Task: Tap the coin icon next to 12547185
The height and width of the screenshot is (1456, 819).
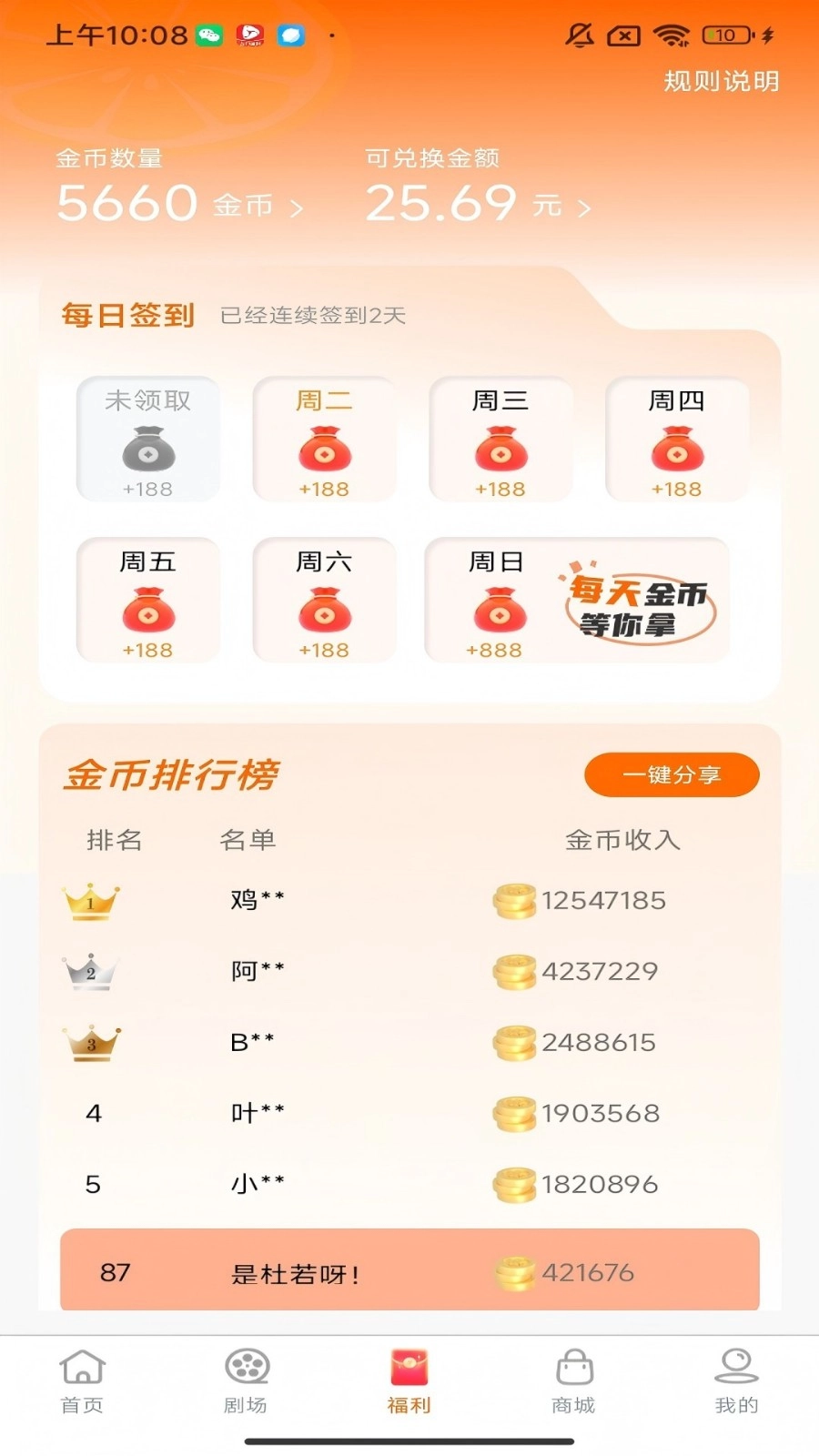Action: (514, 900)
